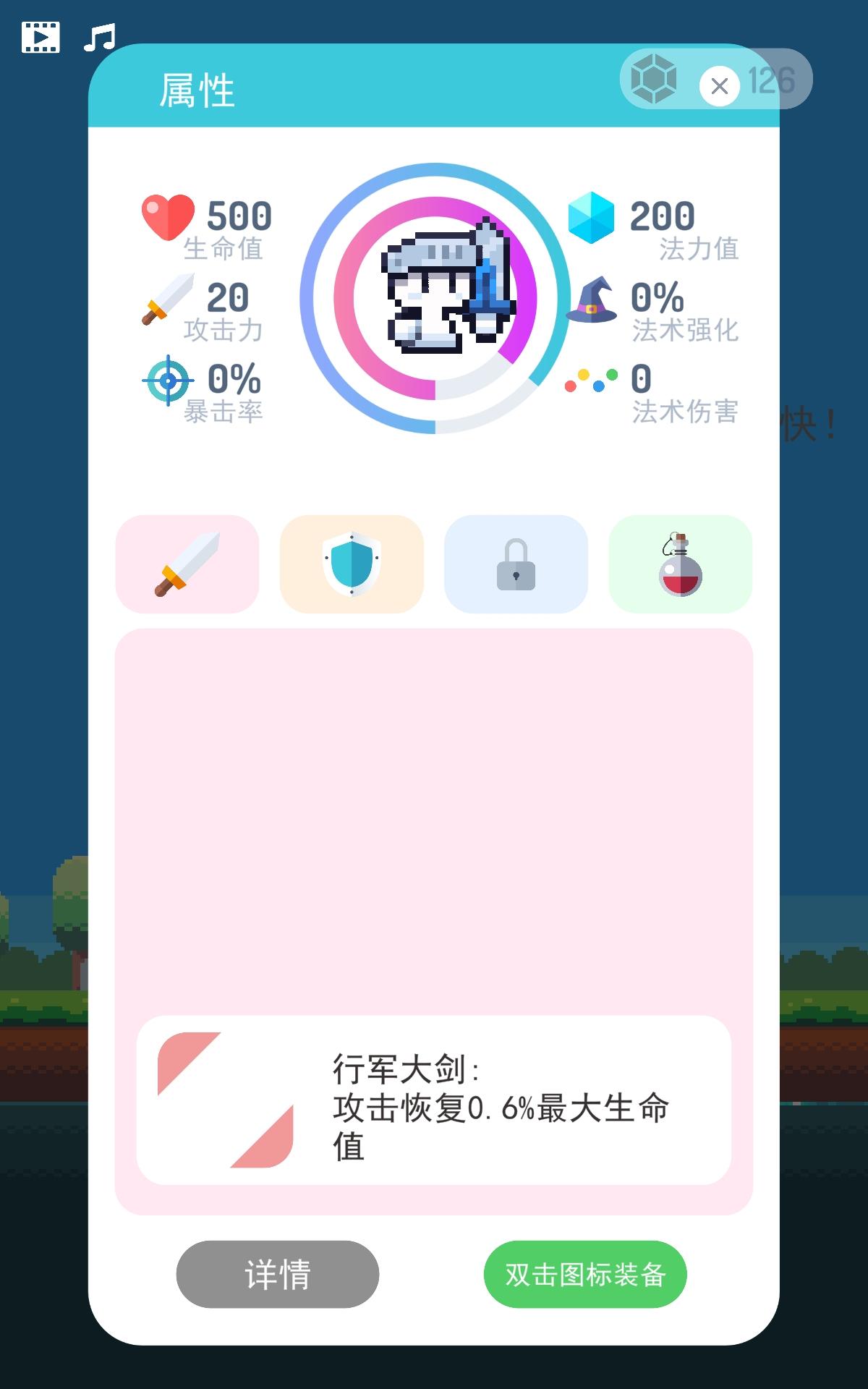868x1389 pixels.
Task: Switch to the shield armor tab
Action: point(352,564)
